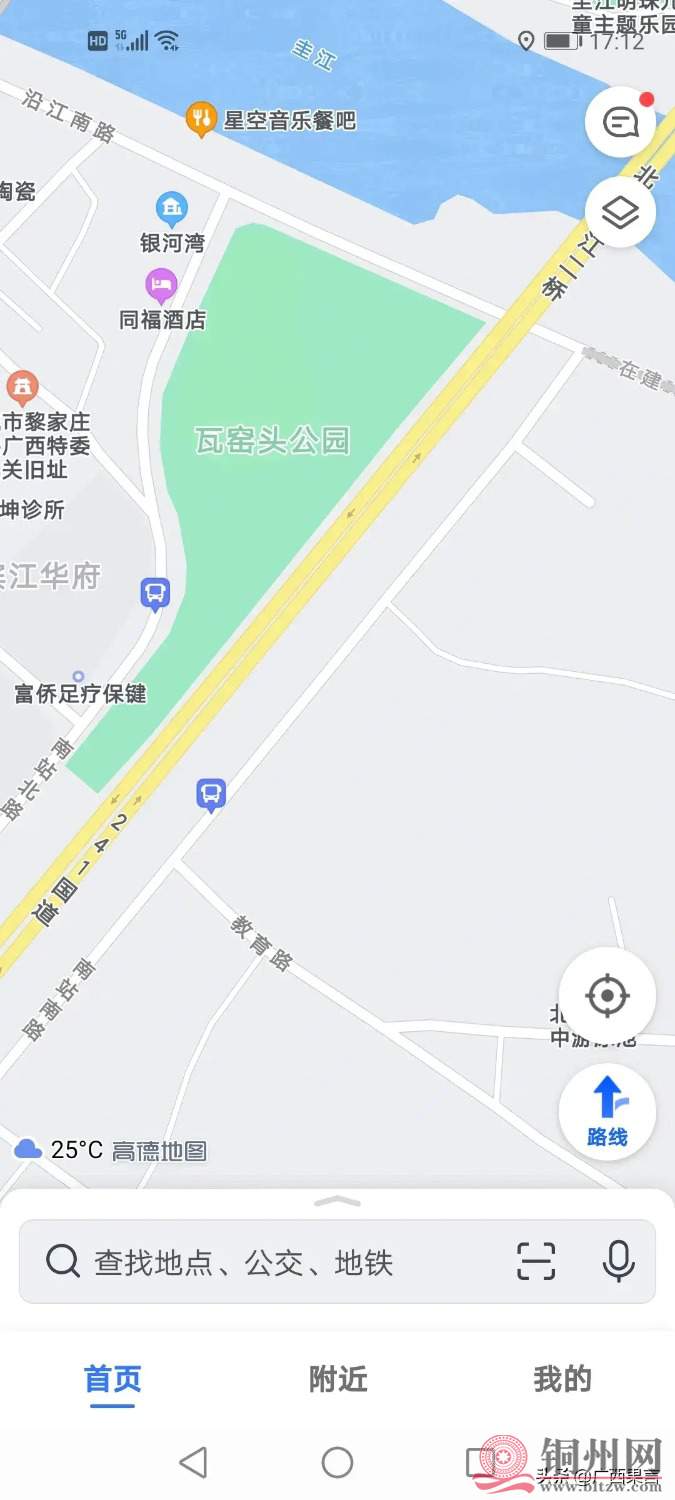Switch to the 我的 tab
Screen dimensions: 675x1500
tap(562, 1380)
